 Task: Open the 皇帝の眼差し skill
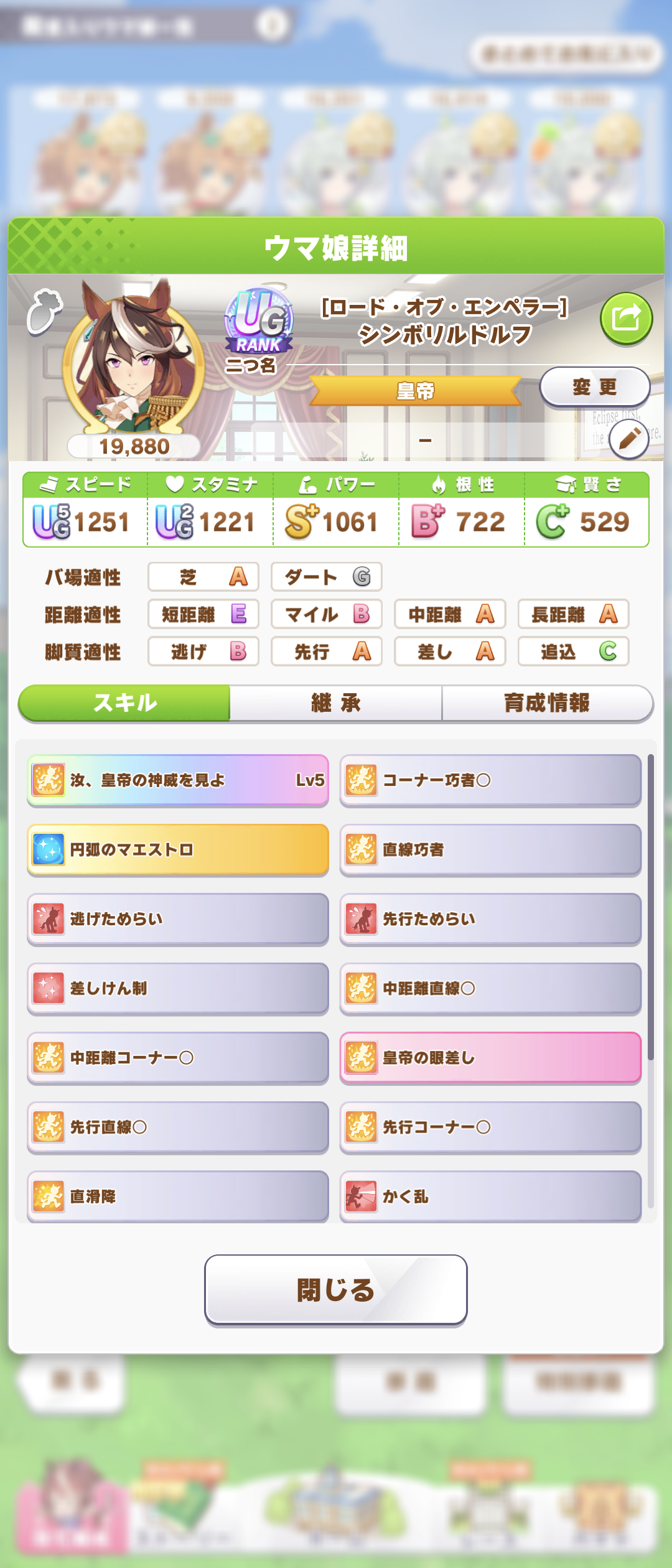pos(490,1058)
